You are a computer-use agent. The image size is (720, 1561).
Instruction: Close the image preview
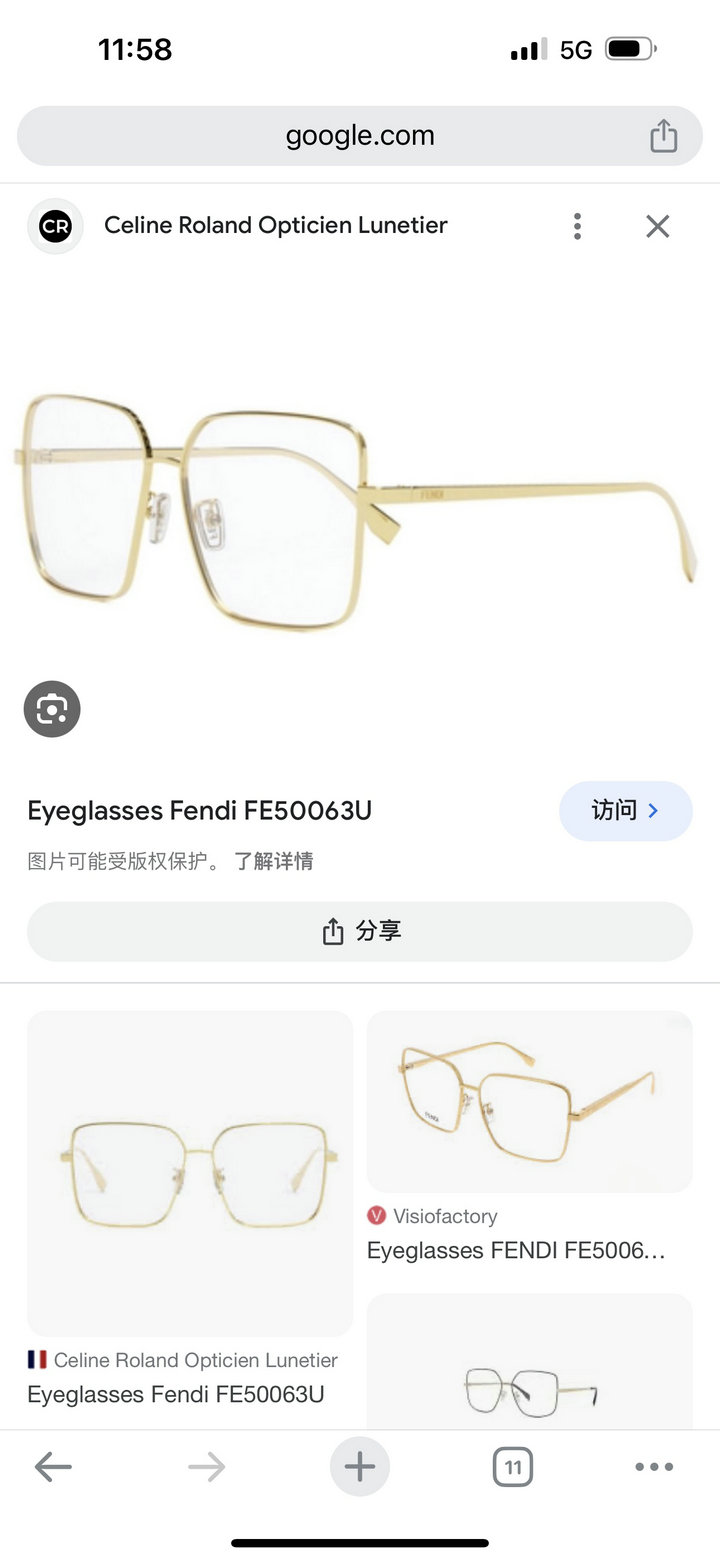(657, 226)
